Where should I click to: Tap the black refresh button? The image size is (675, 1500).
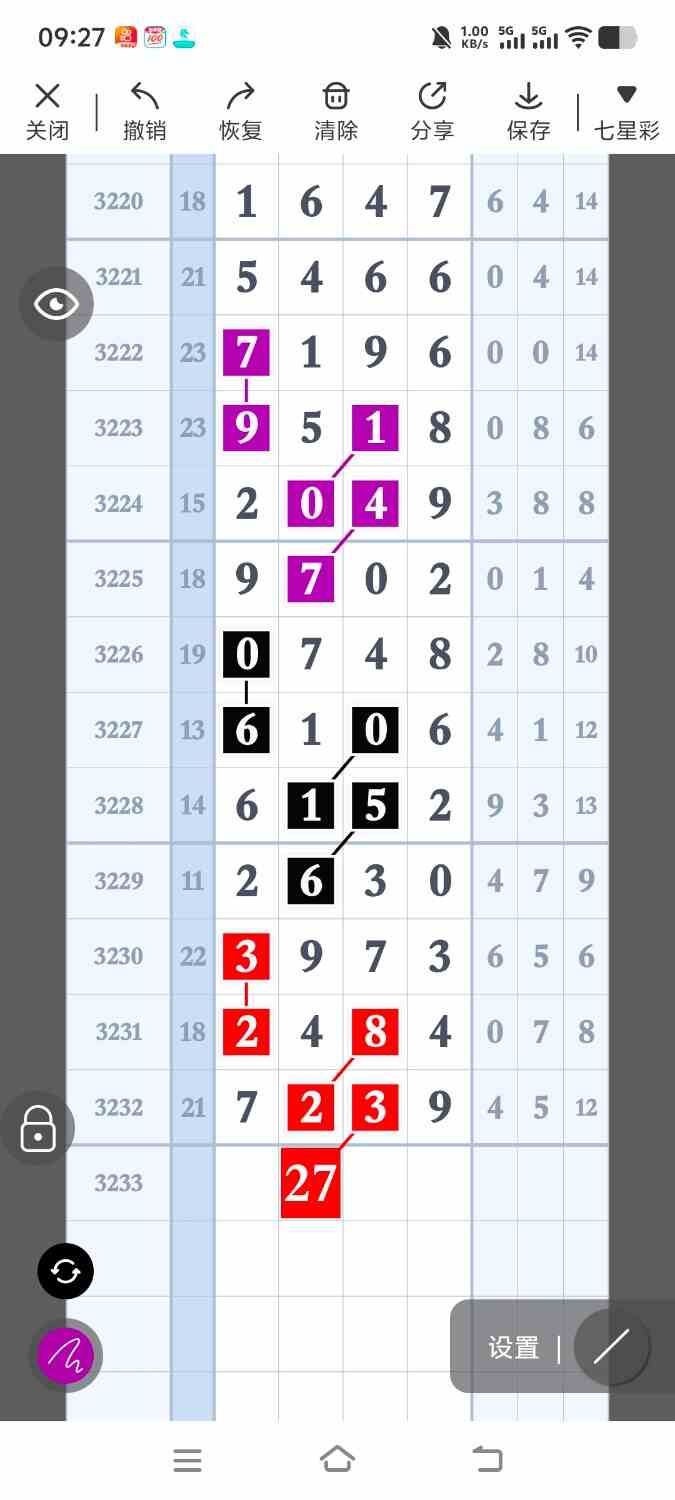coord(66,1272)
